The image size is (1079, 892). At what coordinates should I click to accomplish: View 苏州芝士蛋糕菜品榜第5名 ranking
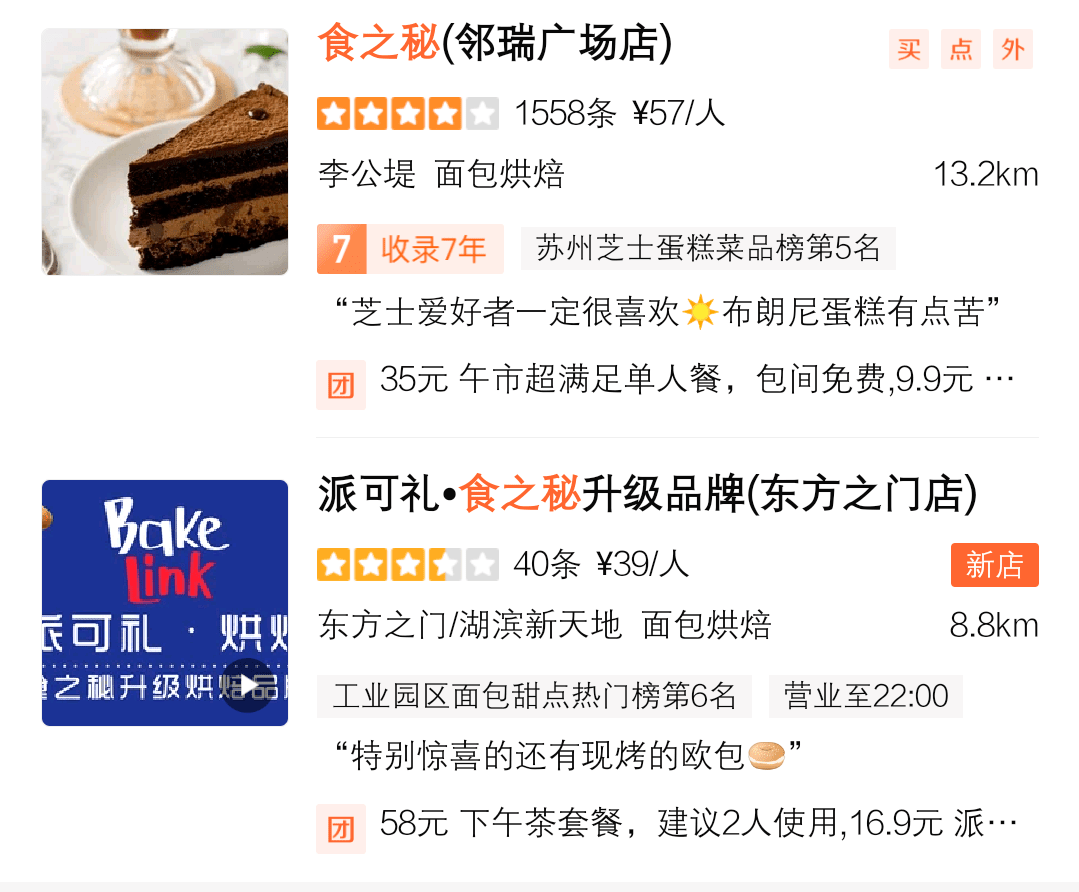[708, 248]
